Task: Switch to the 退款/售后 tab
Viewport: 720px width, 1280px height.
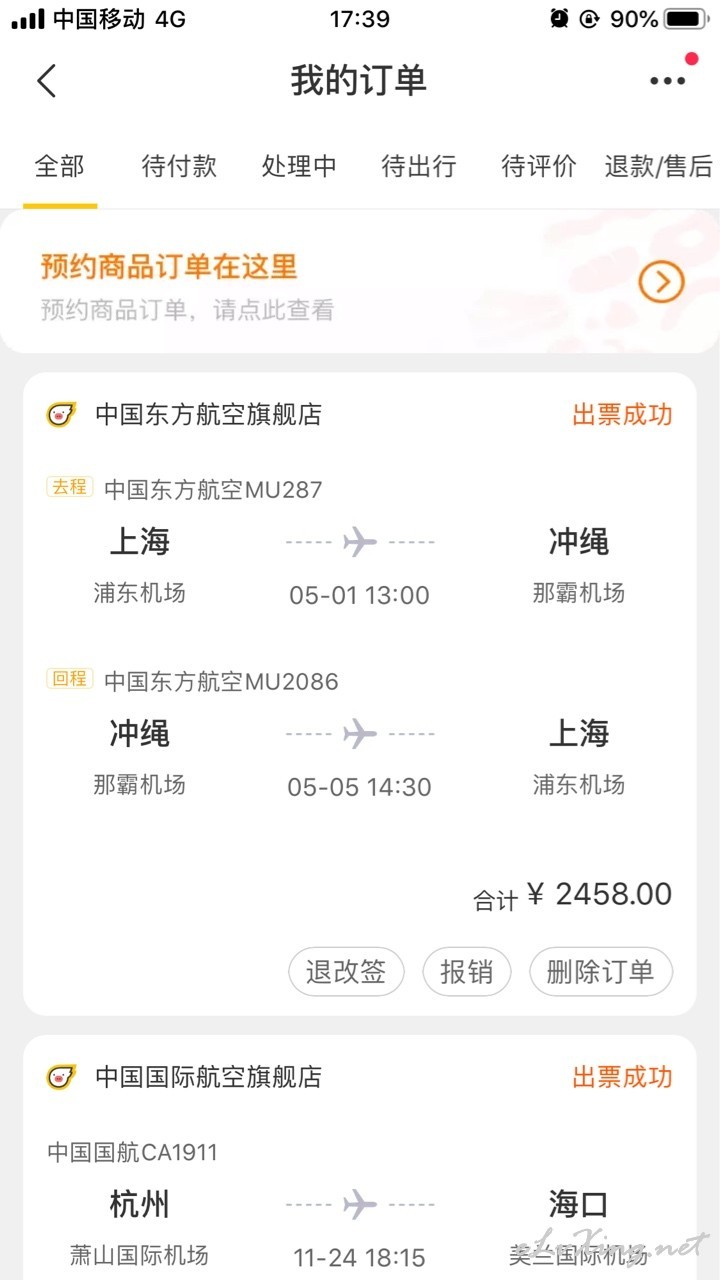Action: pos(658,166)
